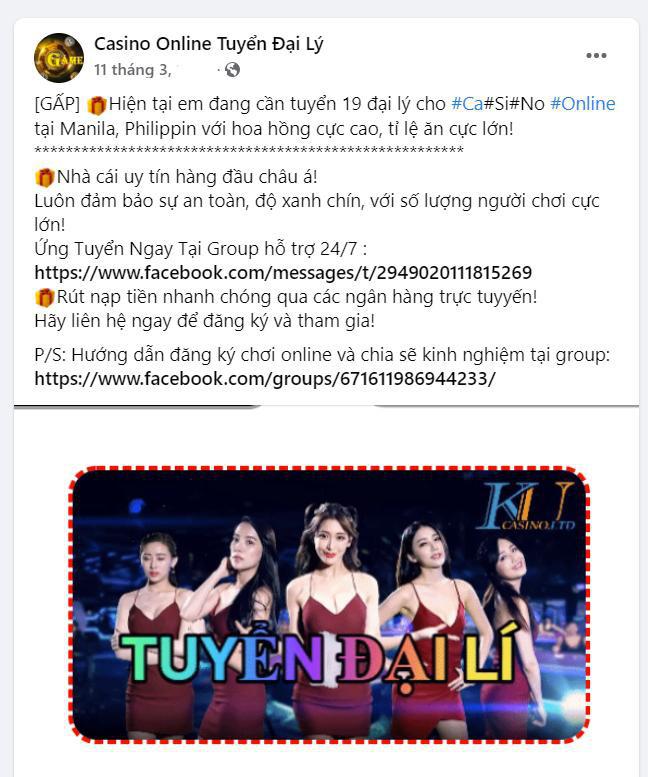The height and width of the screenshot is (777, 648).
Task: Tap the #Online hashtag
Action: (x=582, y=104)
